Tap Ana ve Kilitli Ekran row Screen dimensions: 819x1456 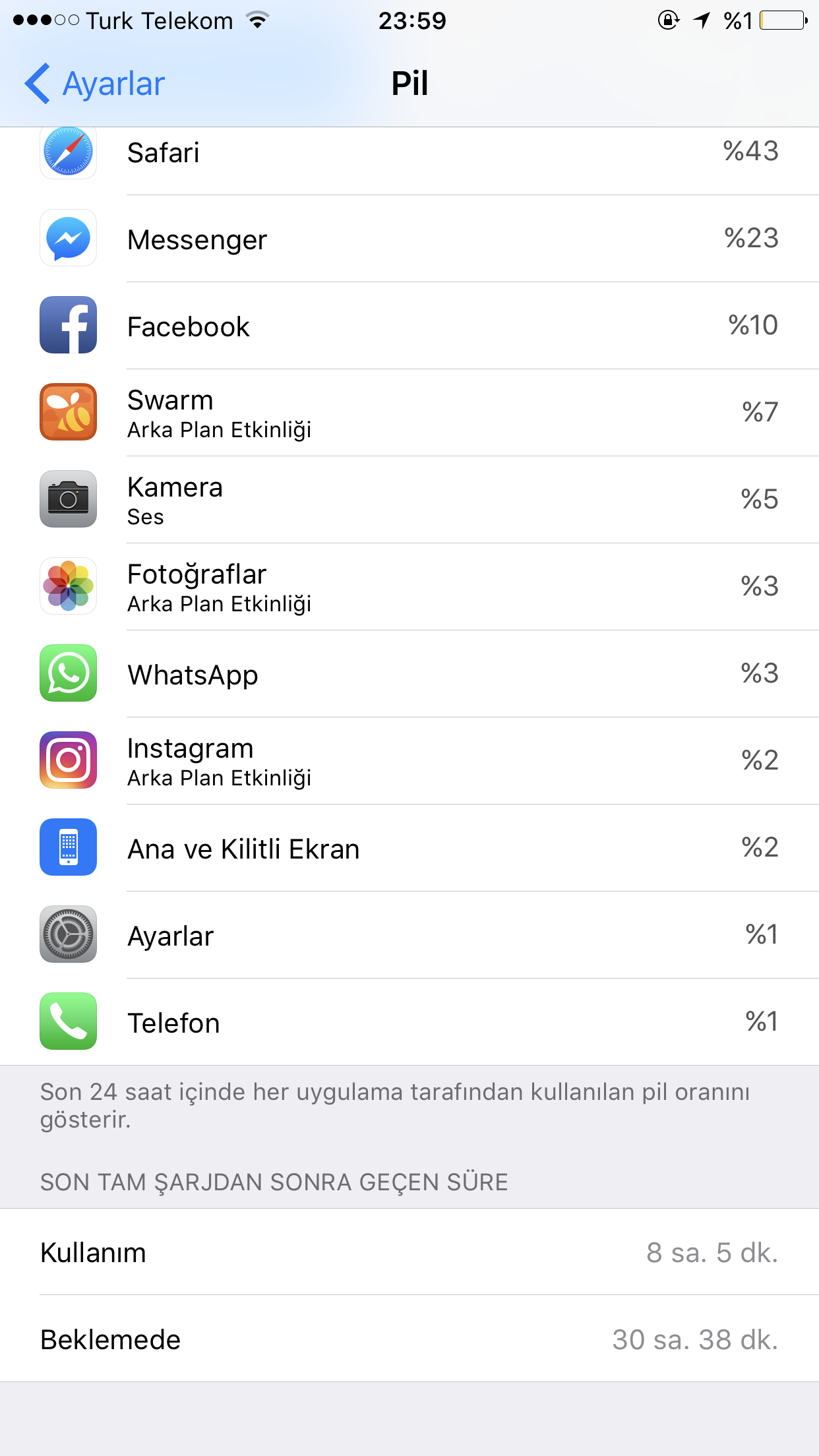[x=409, y=848]
